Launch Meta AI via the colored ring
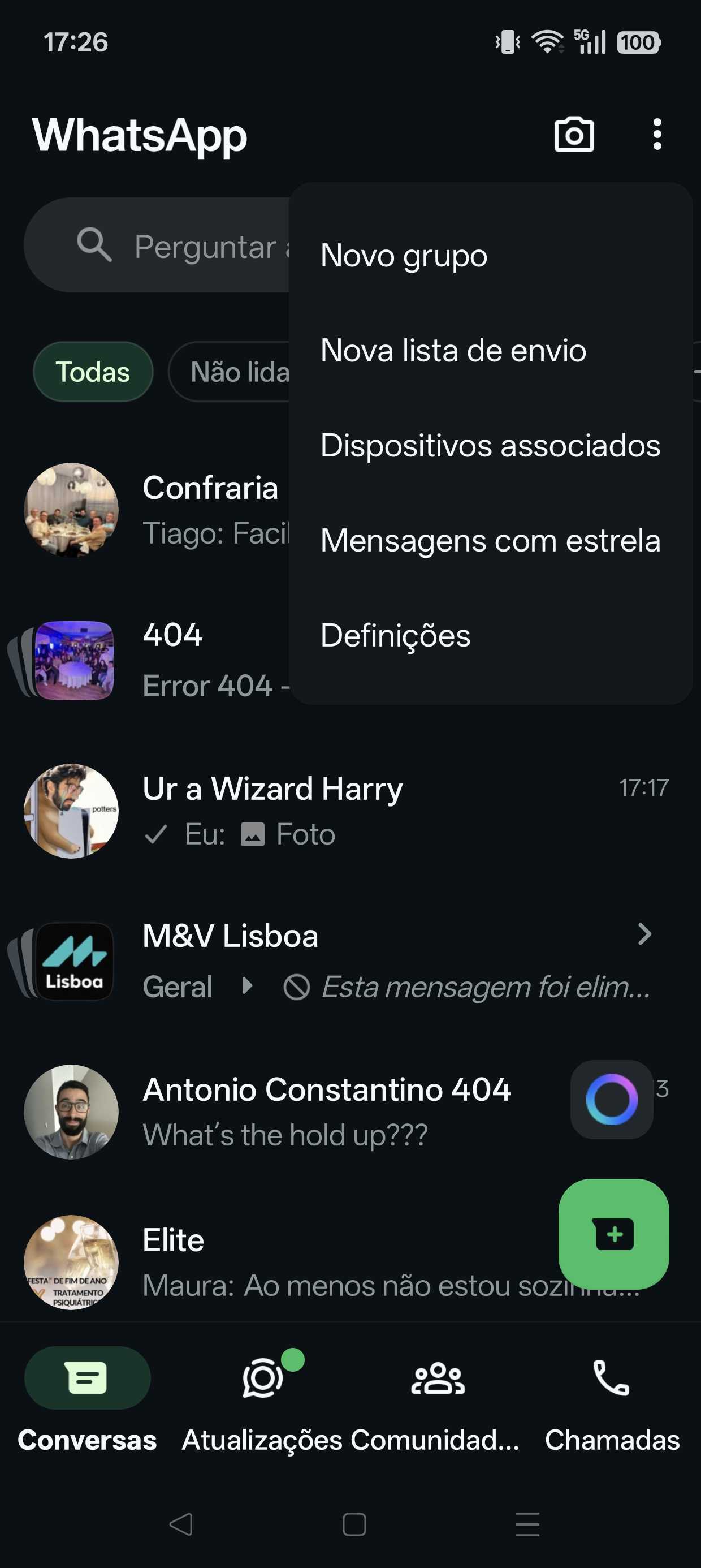 (612, 1099)
